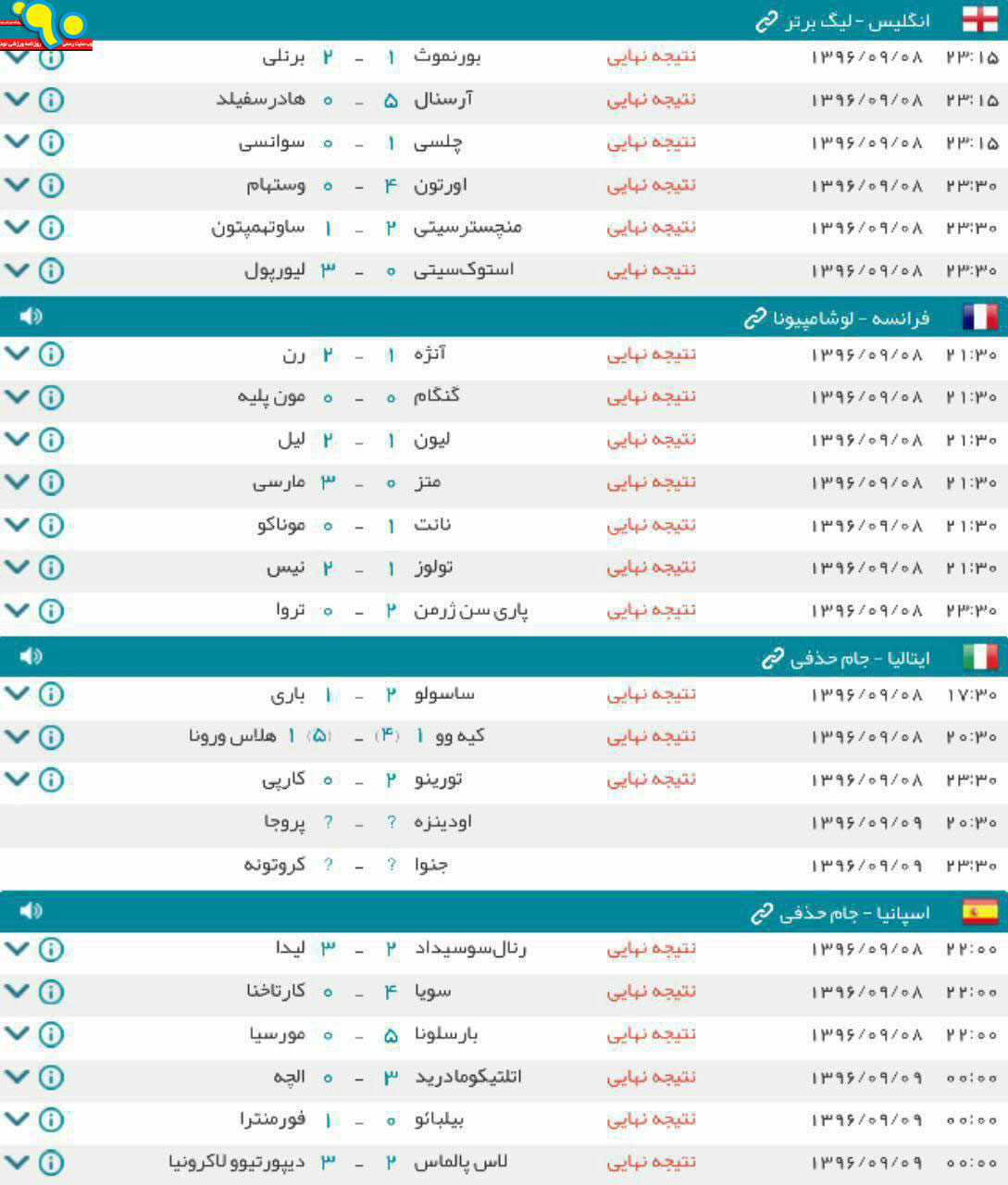Toggle sound alerts for the فرانسه league section

pos(31,317)
